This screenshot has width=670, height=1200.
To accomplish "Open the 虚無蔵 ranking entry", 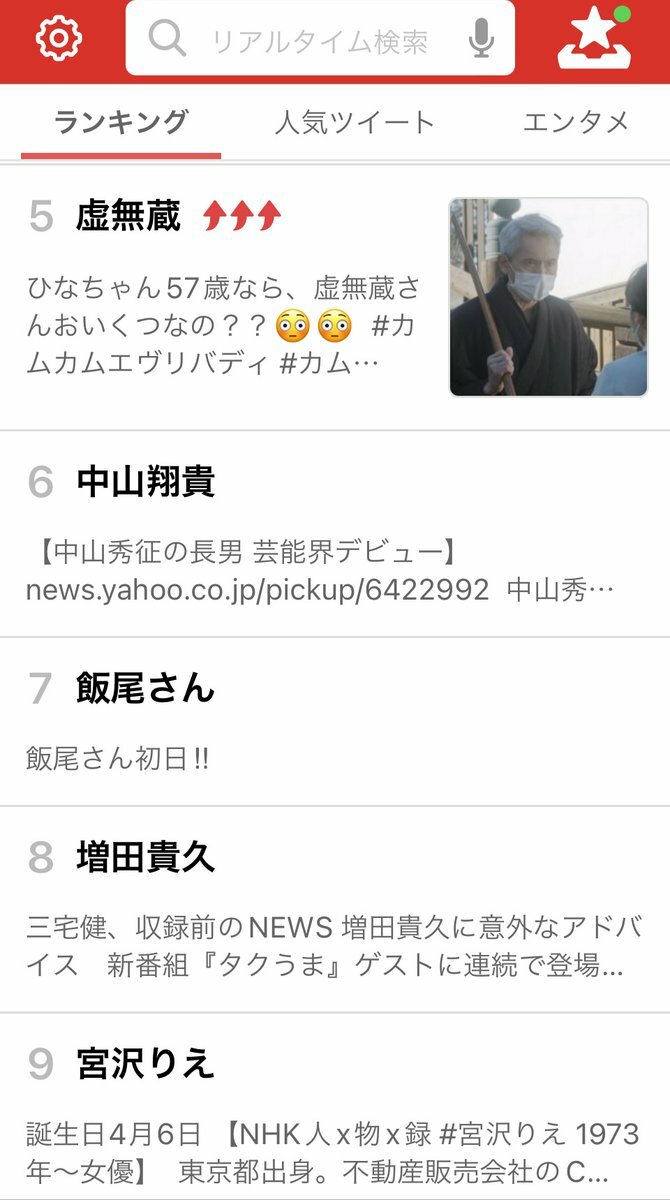I will 335,298.
